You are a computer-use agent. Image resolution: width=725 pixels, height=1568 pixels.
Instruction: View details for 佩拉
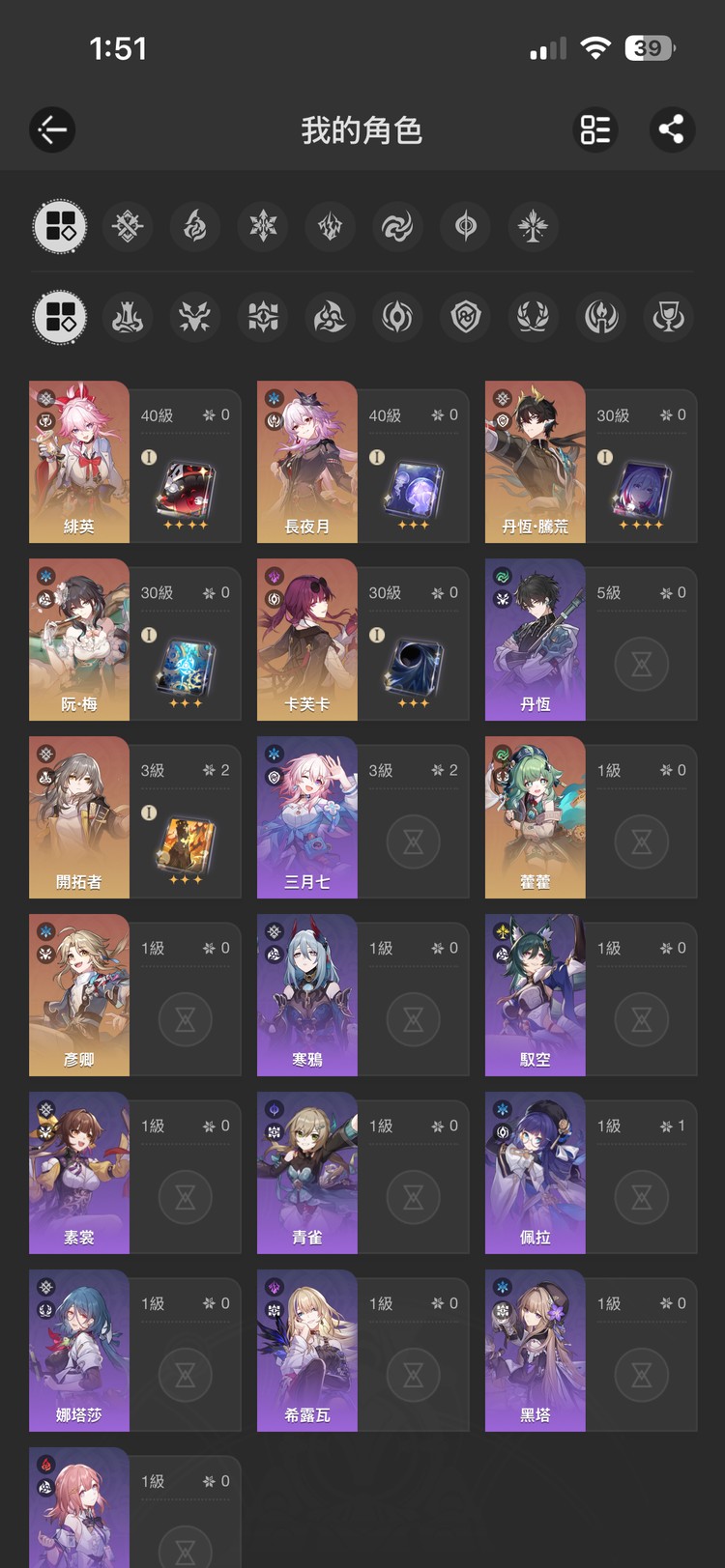[591, 1173]
